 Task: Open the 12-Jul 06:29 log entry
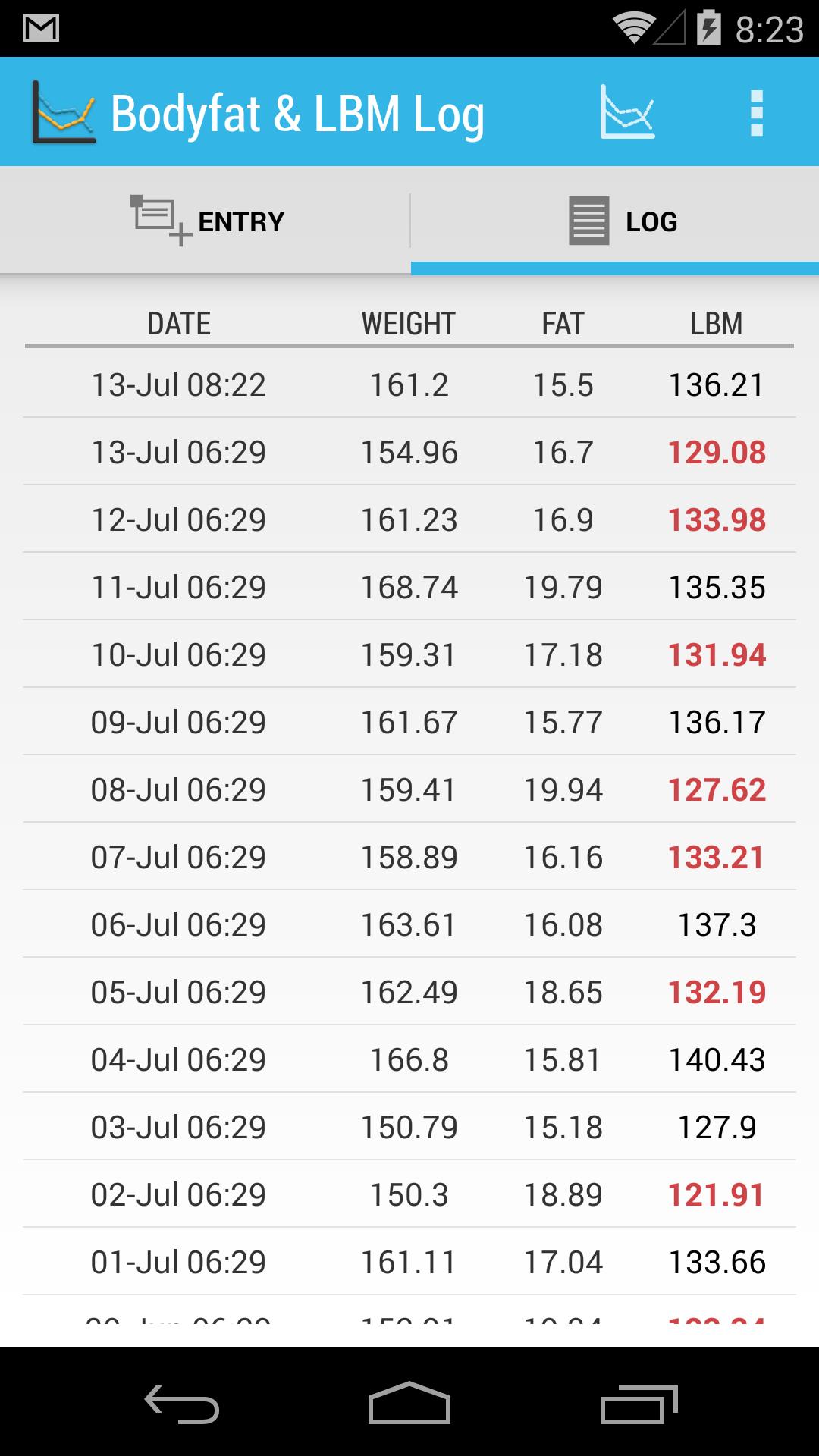tap(409, 519)
